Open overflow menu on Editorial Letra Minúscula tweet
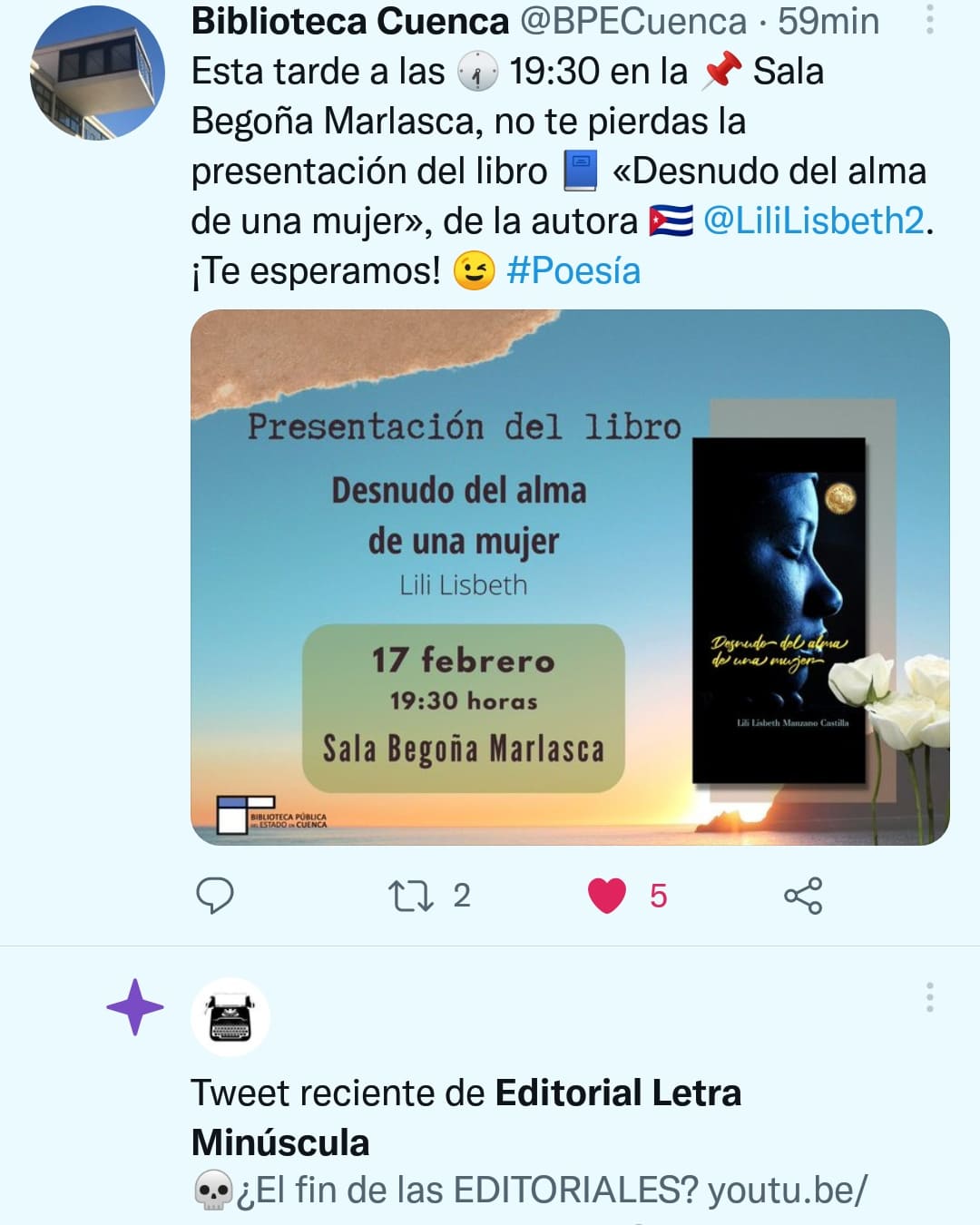Viewport: 980px width, 1225px height. [929, 997]
